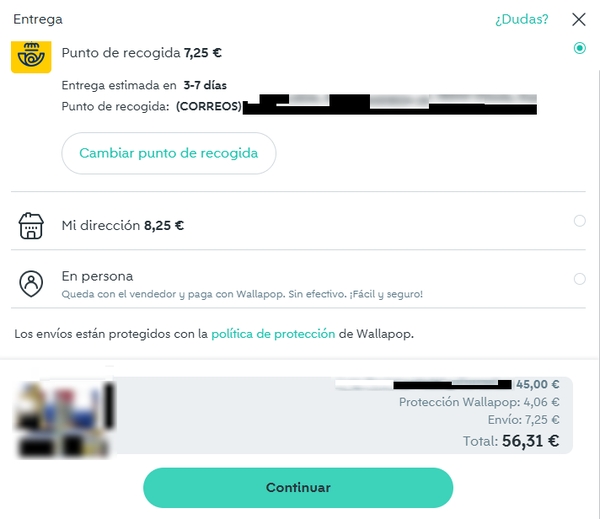
Task: Select Punto de recogida delivery option
Action: [x=580, y=48]
